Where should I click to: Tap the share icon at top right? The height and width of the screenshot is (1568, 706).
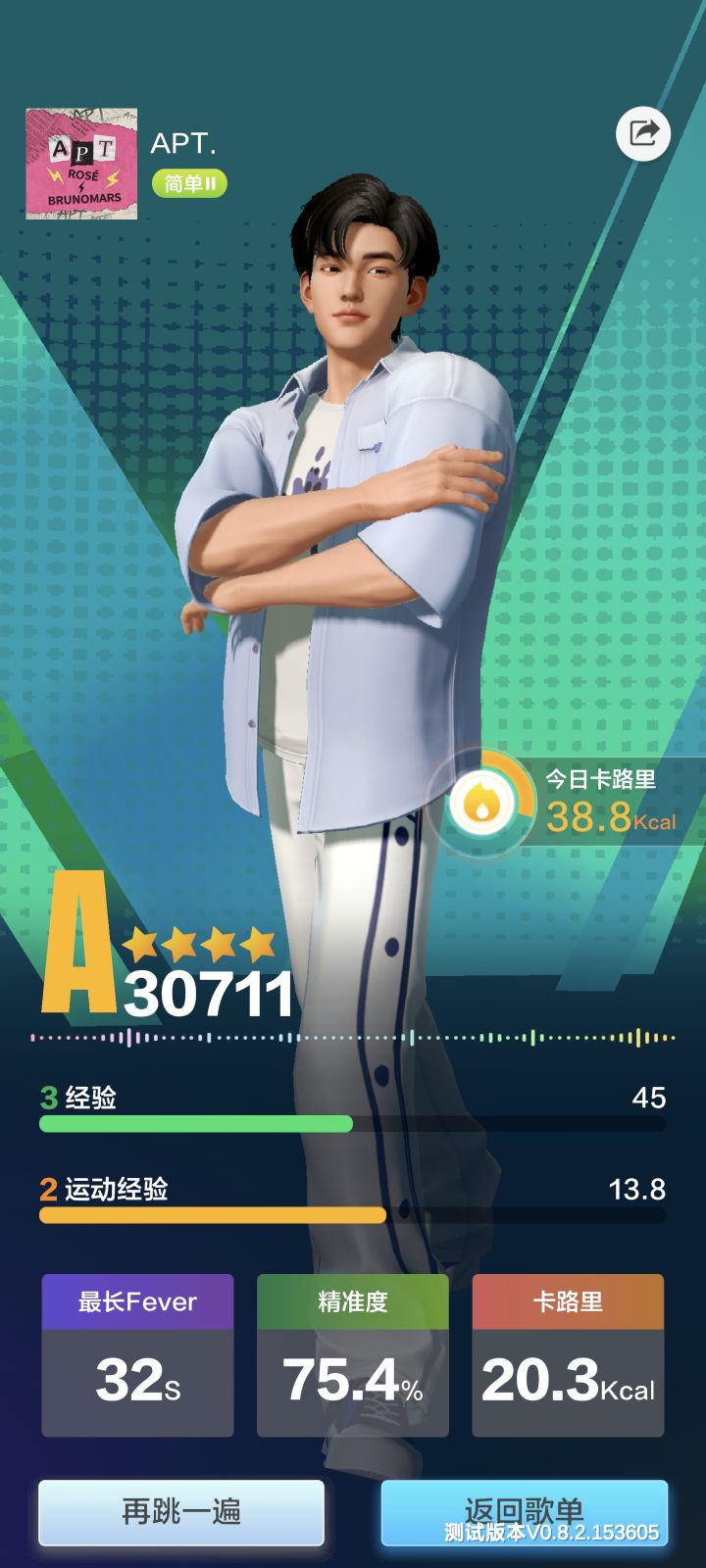click(643, 133)
